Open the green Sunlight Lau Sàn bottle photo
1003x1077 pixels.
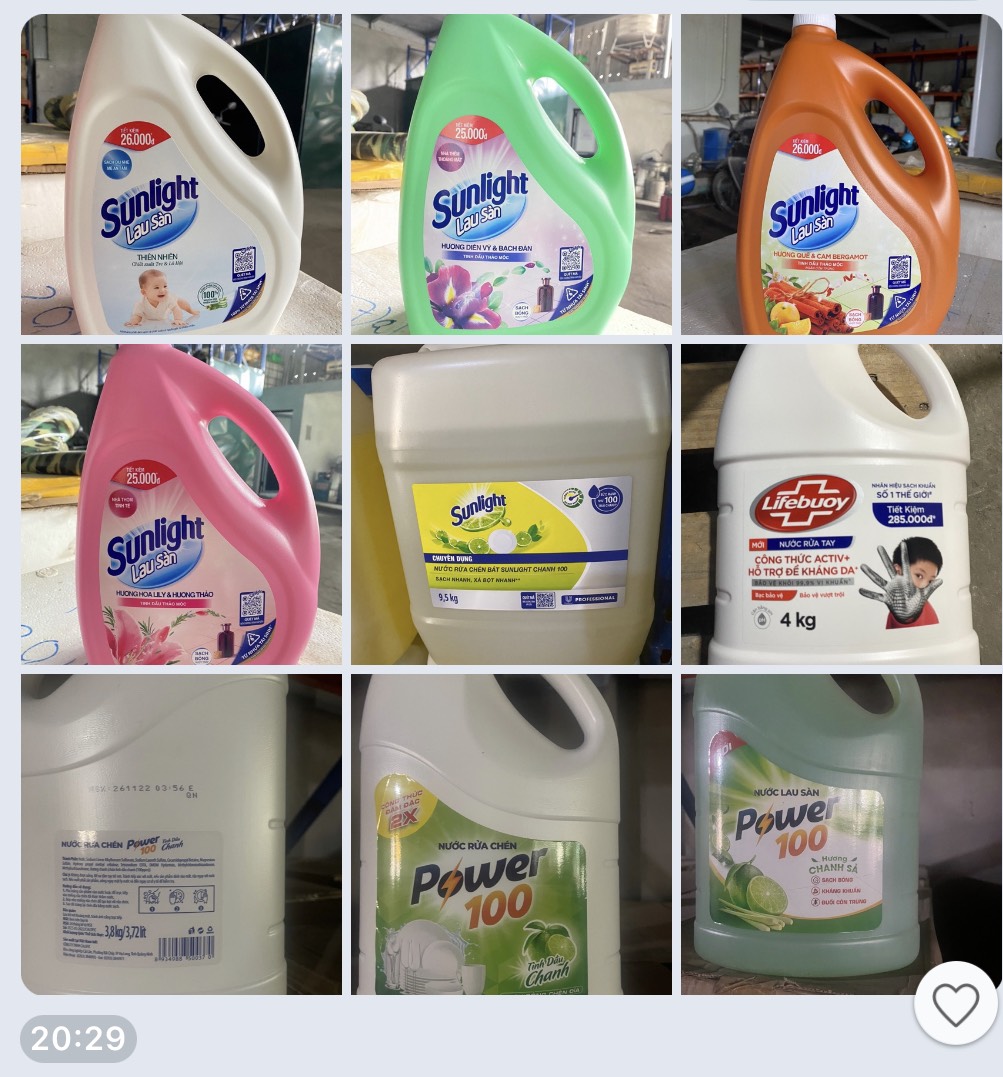point(511,174)
